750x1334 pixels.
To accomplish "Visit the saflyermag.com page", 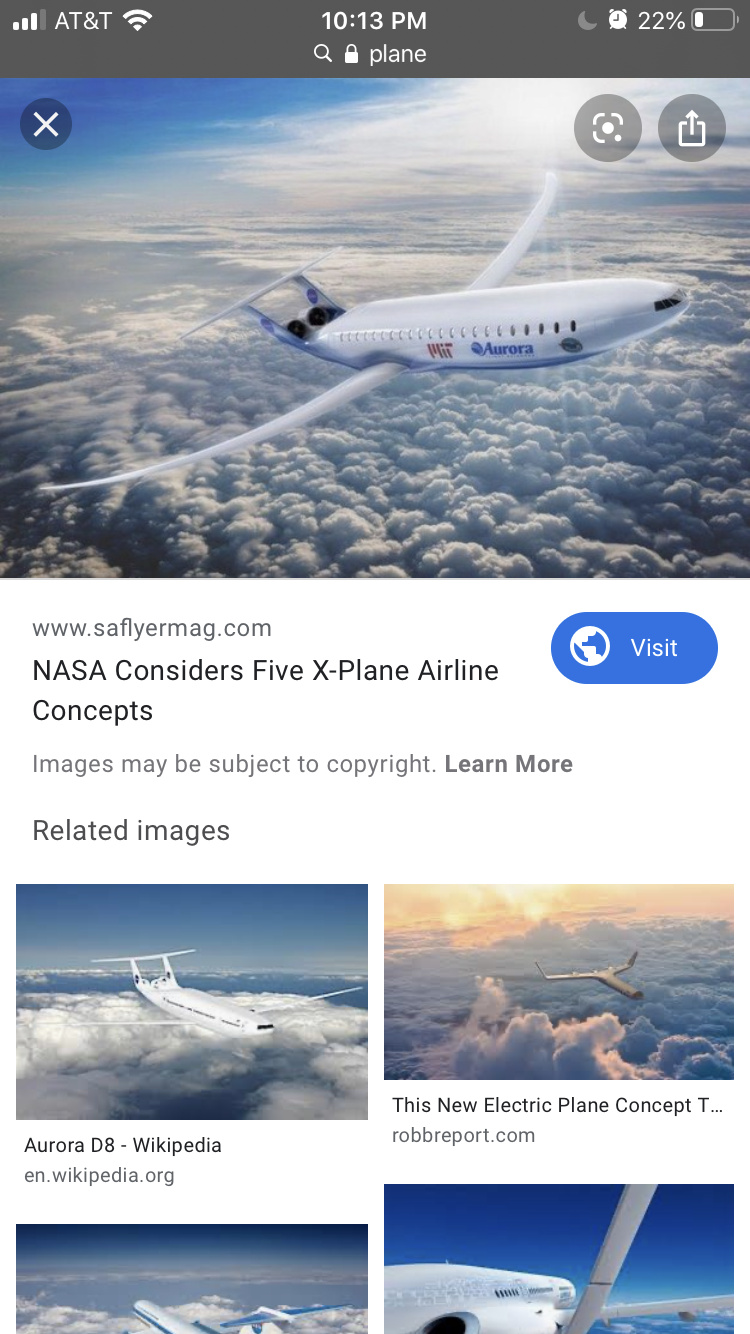I will tap(634, 648).
